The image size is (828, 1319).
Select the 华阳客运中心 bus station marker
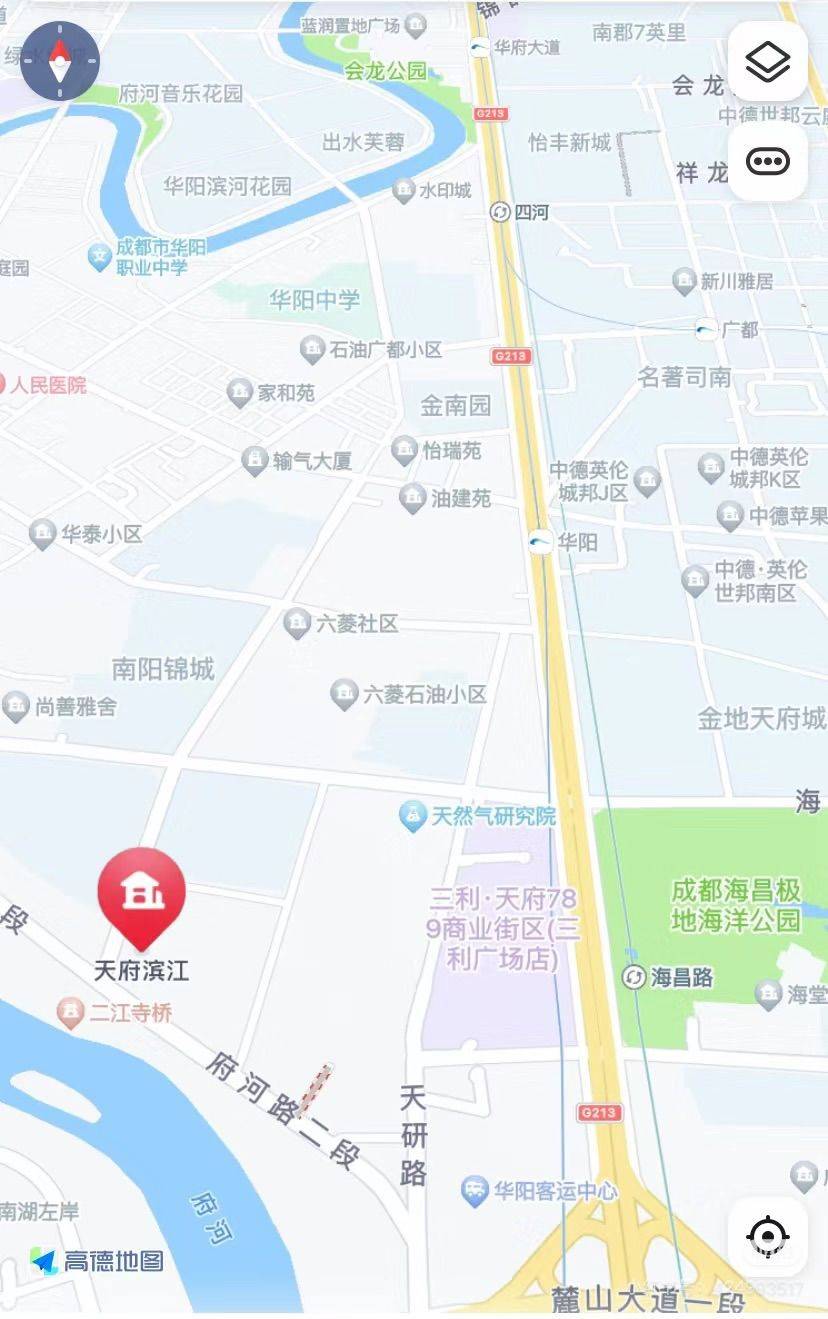[474, 1191]
